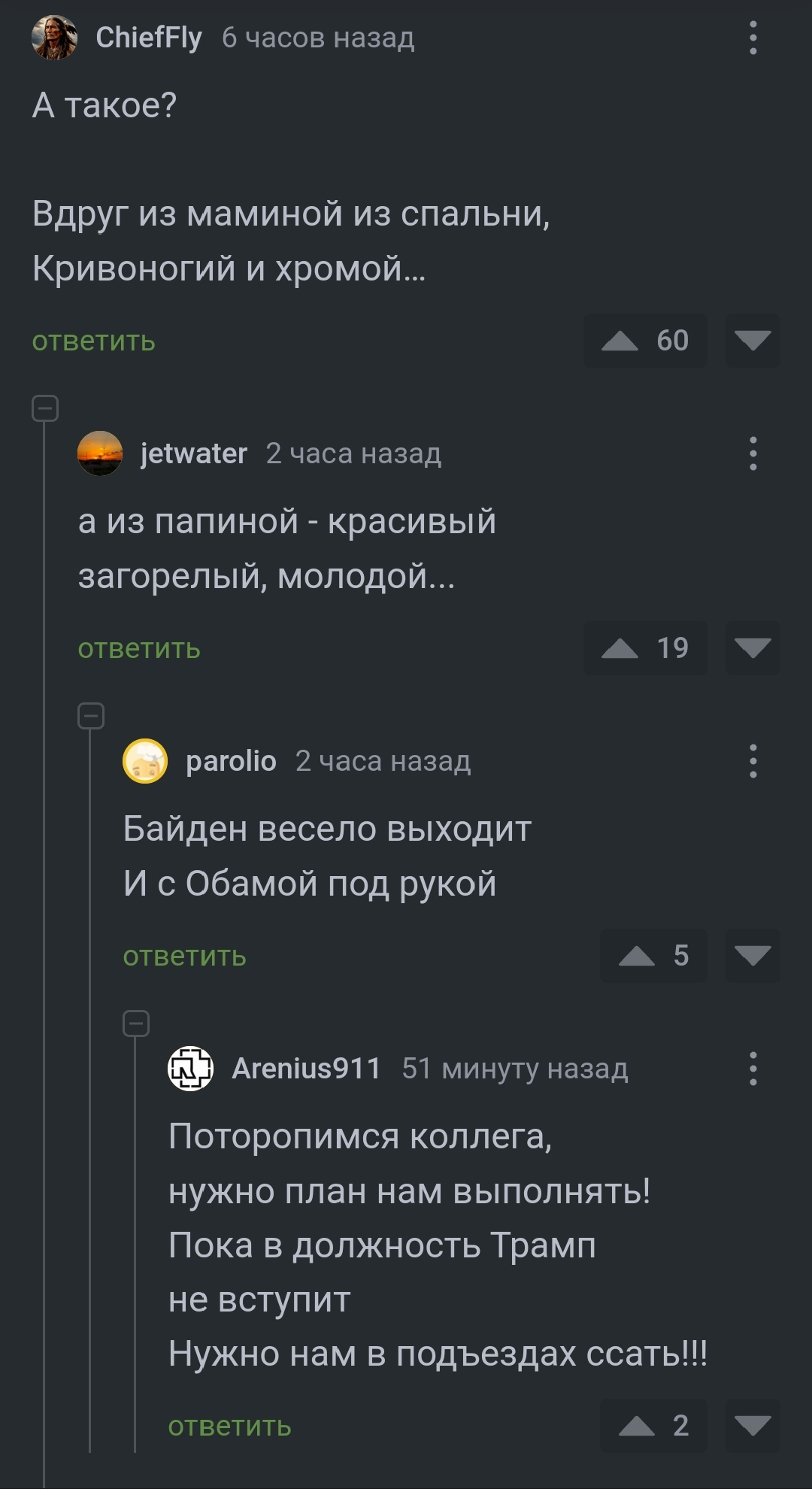Open overflow menu on Arenius911's comment
The image size is (812, 1489).
click(x=753, y=1069)
